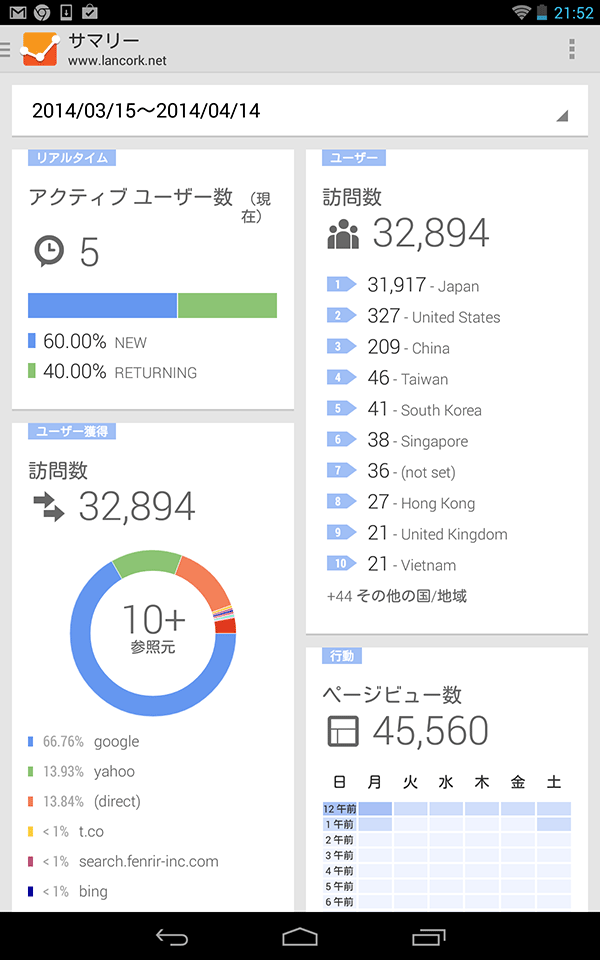Open the ユーザー獲得 referral sources card
The height and width of the screenshot is (960, 600).
coord(153,667)
